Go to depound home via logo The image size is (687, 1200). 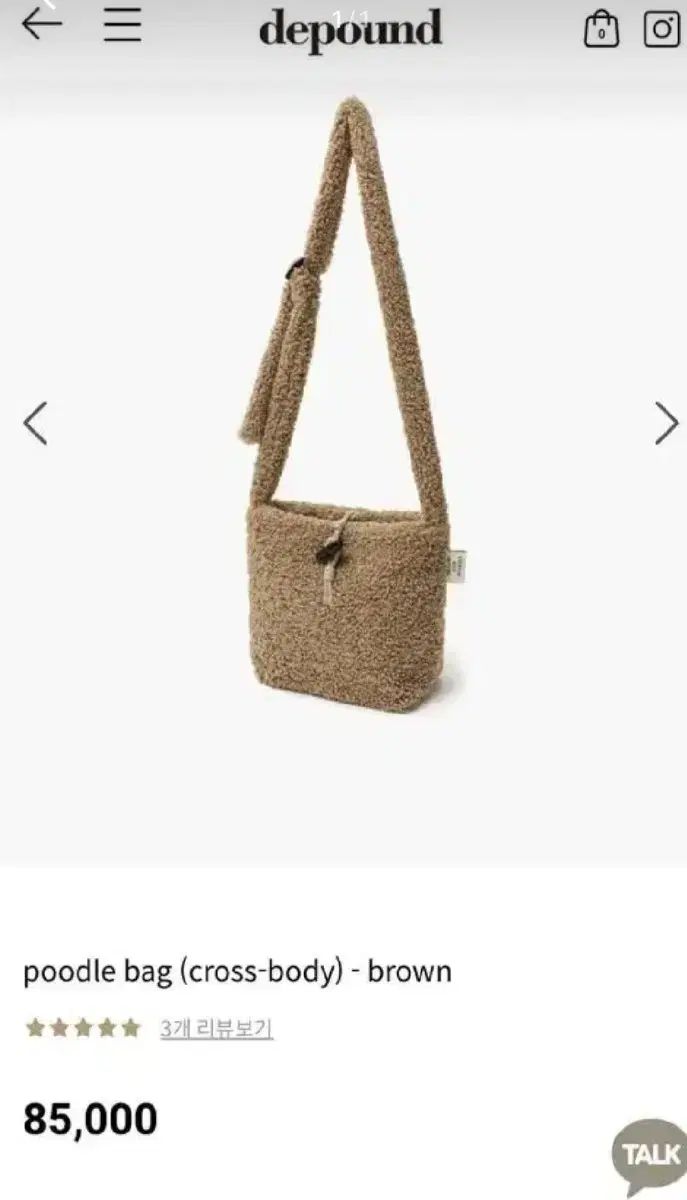(349, 30)
